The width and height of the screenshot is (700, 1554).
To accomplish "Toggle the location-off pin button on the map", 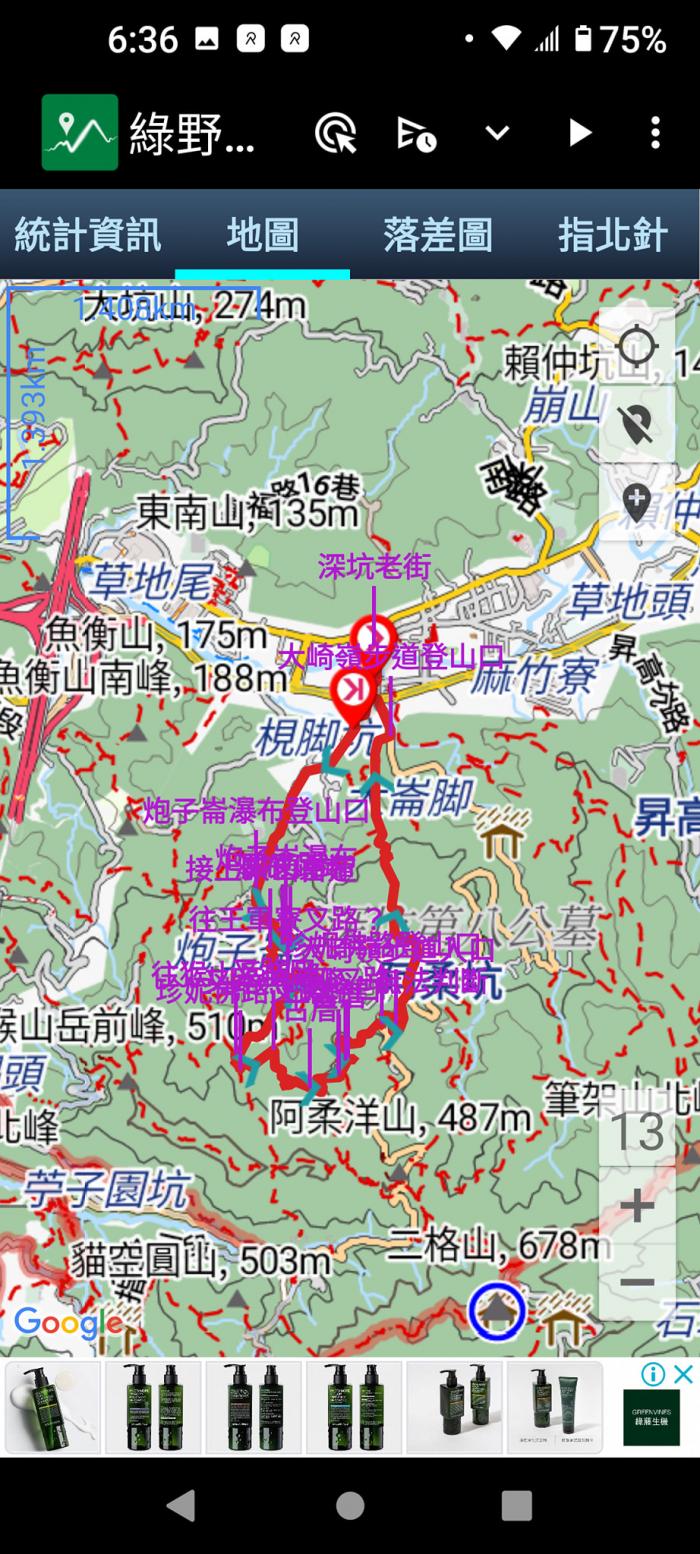I will (x=637, y=424).
